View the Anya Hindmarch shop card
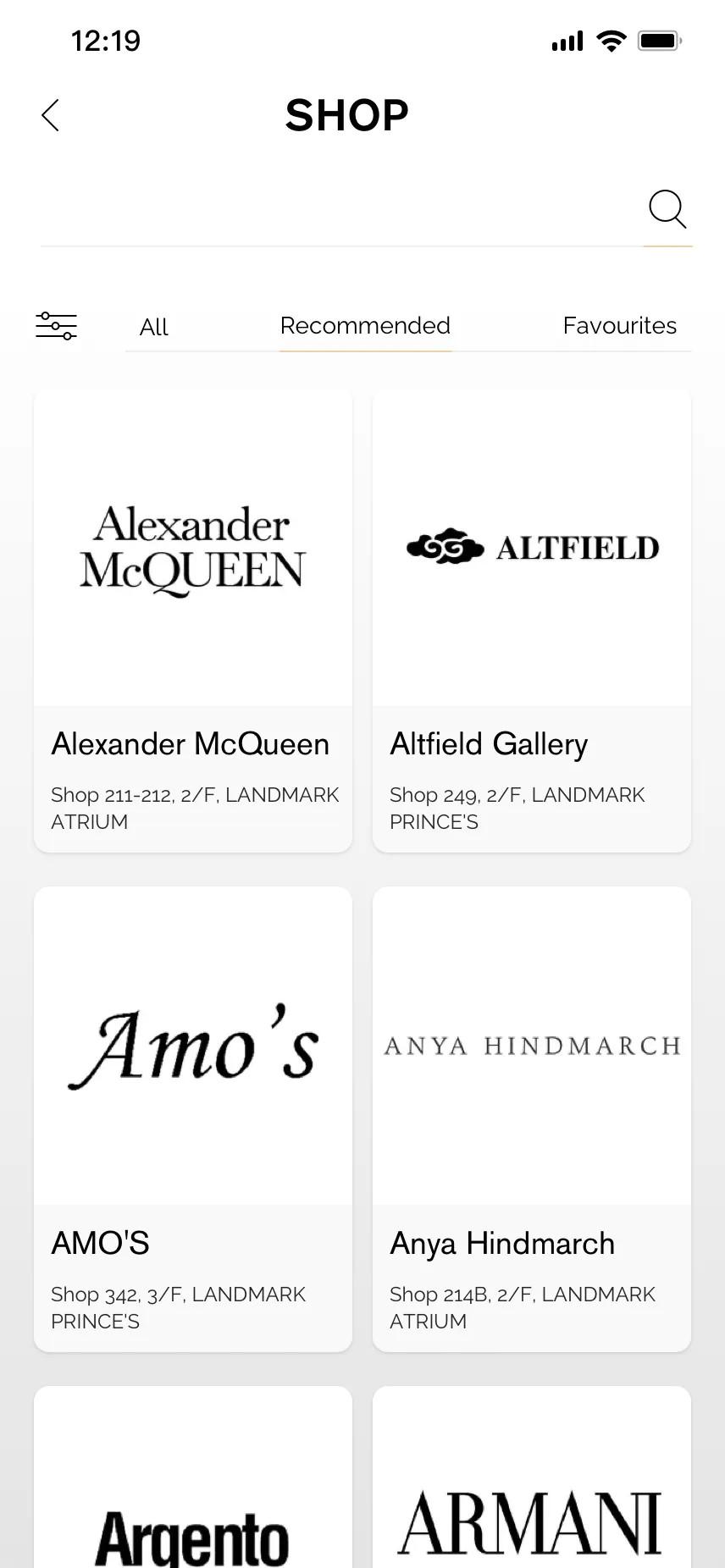Image resolution: width=725 pixels, height=1568 pixels. [532, 1119]
